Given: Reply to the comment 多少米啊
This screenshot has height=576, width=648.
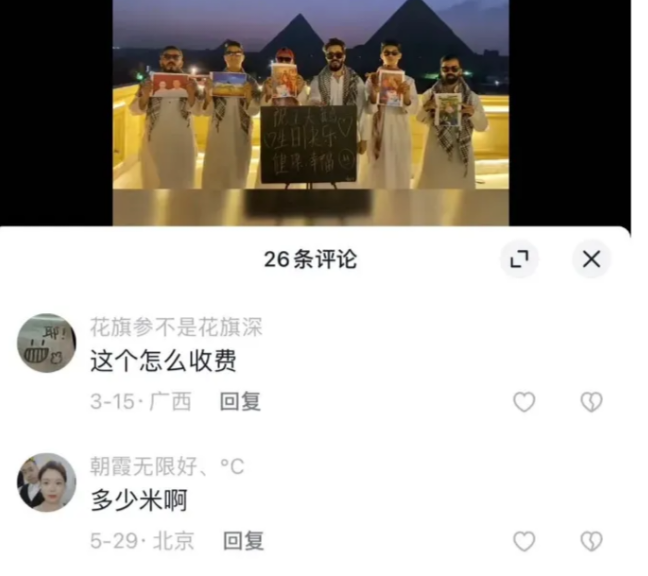Looking at the screenshot, I should pos(243,541).
